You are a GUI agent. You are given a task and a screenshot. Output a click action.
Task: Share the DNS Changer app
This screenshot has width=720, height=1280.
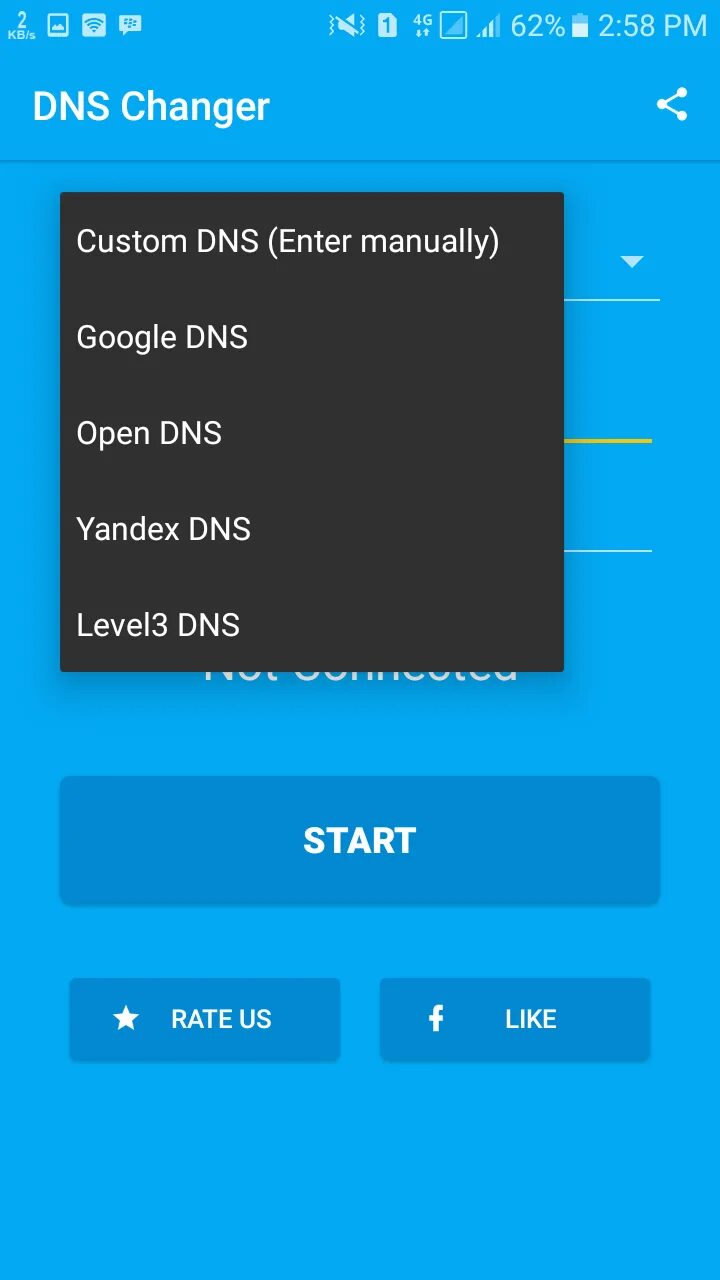[672, 105]
